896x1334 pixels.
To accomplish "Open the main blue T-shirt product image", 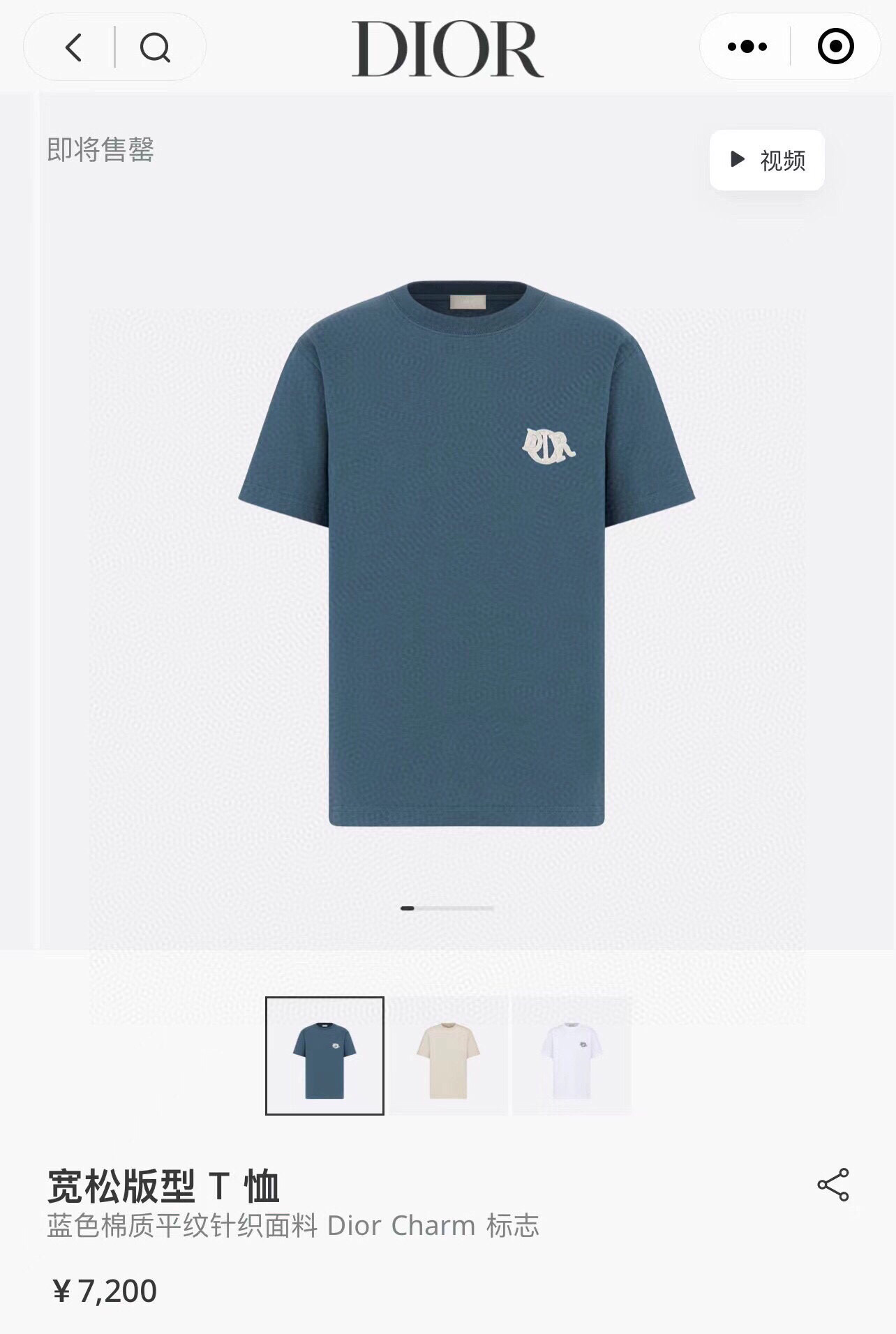I will 466,554.
